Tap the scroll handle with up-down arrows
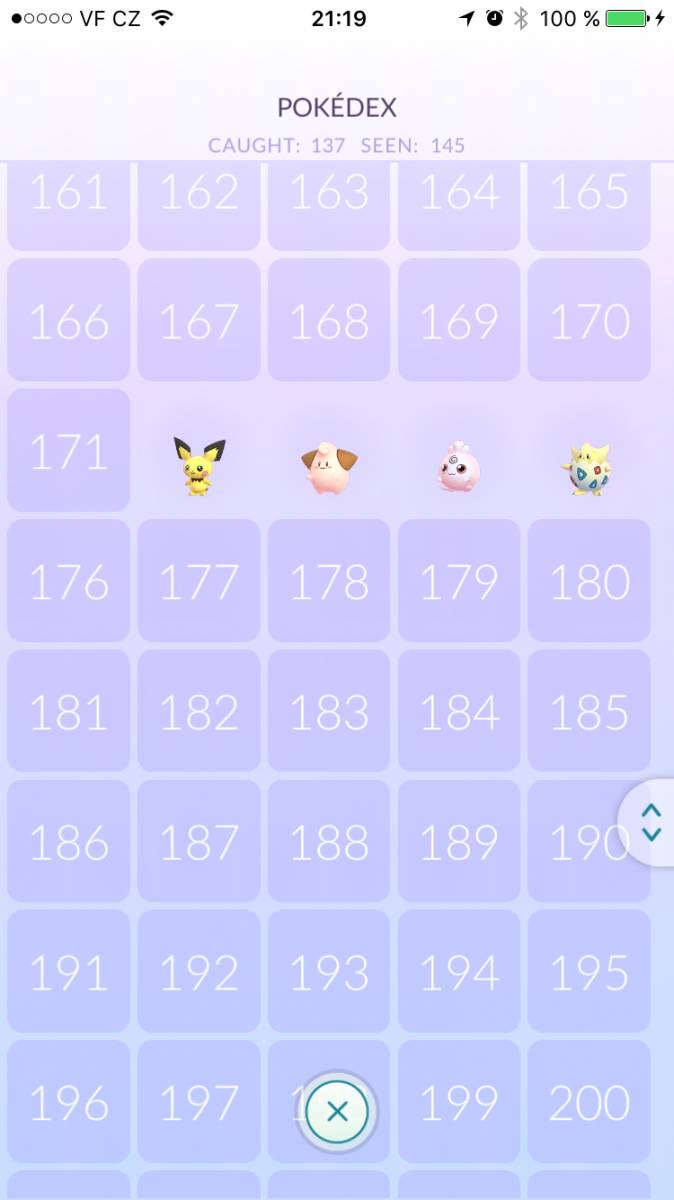Screen dimensions: 674x1200 [x=650, y=822]
